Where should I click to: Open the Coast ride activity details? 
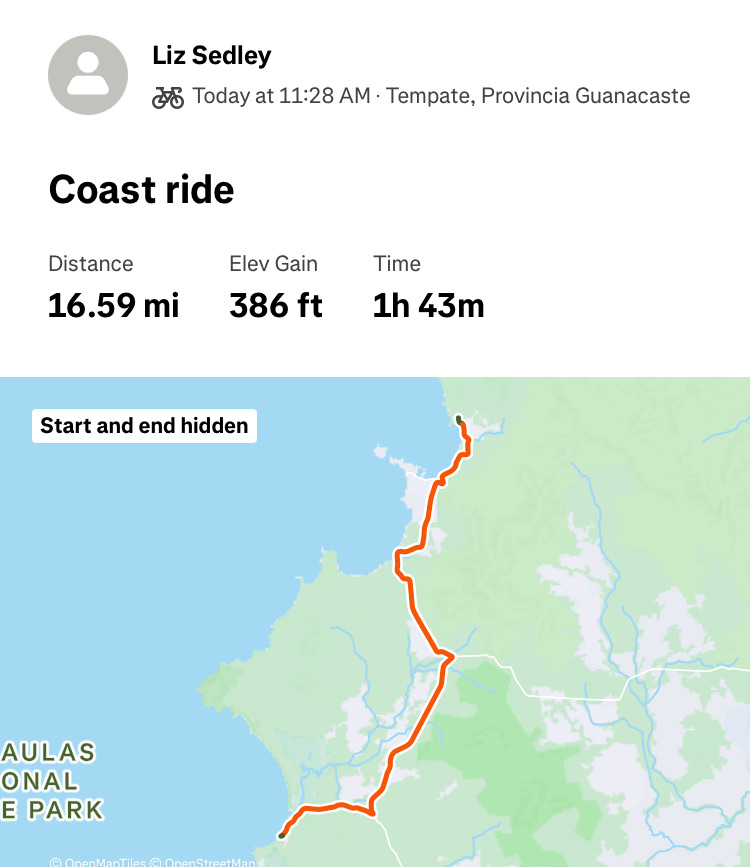141,189
